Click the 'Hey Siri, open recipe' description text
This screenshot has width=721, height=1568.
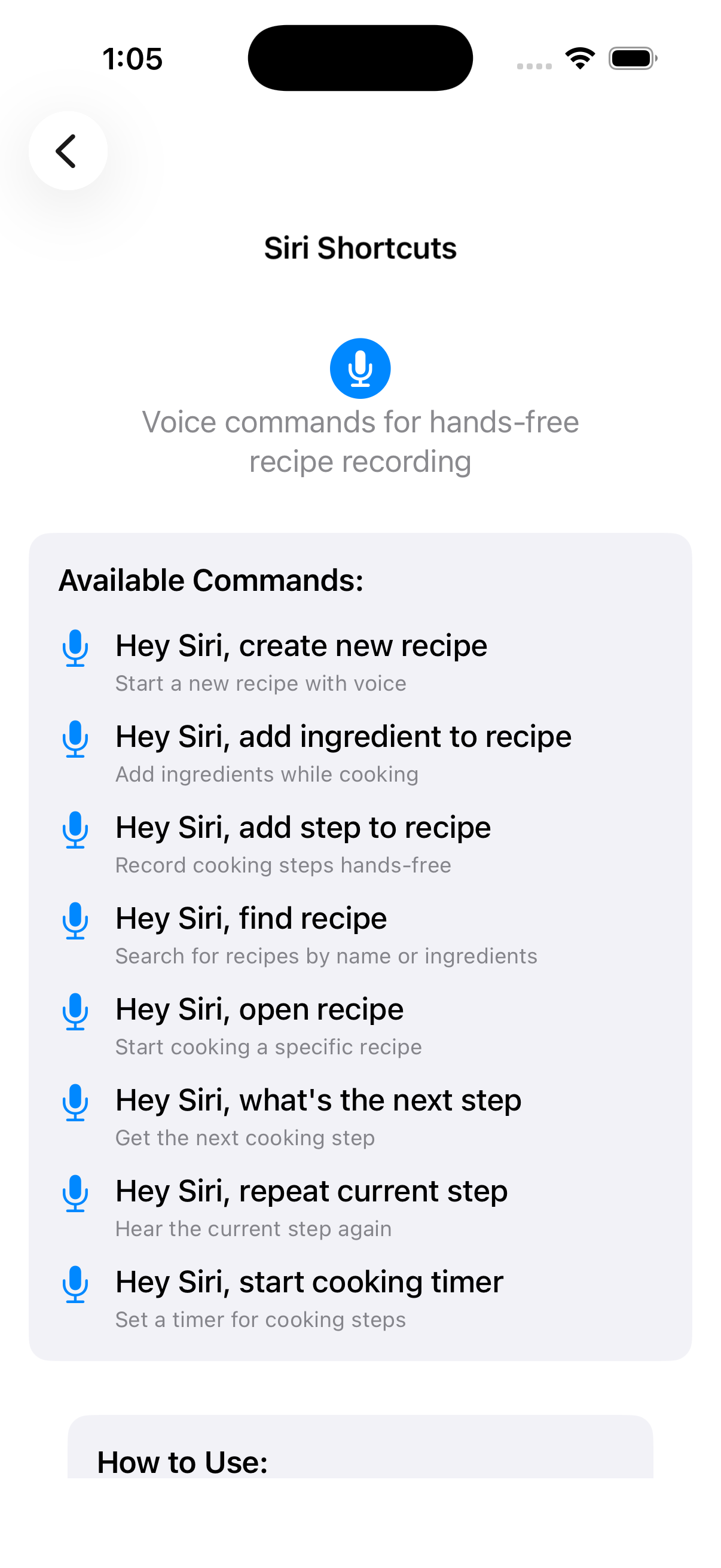pyautogui.click(x=268, y=1047)
